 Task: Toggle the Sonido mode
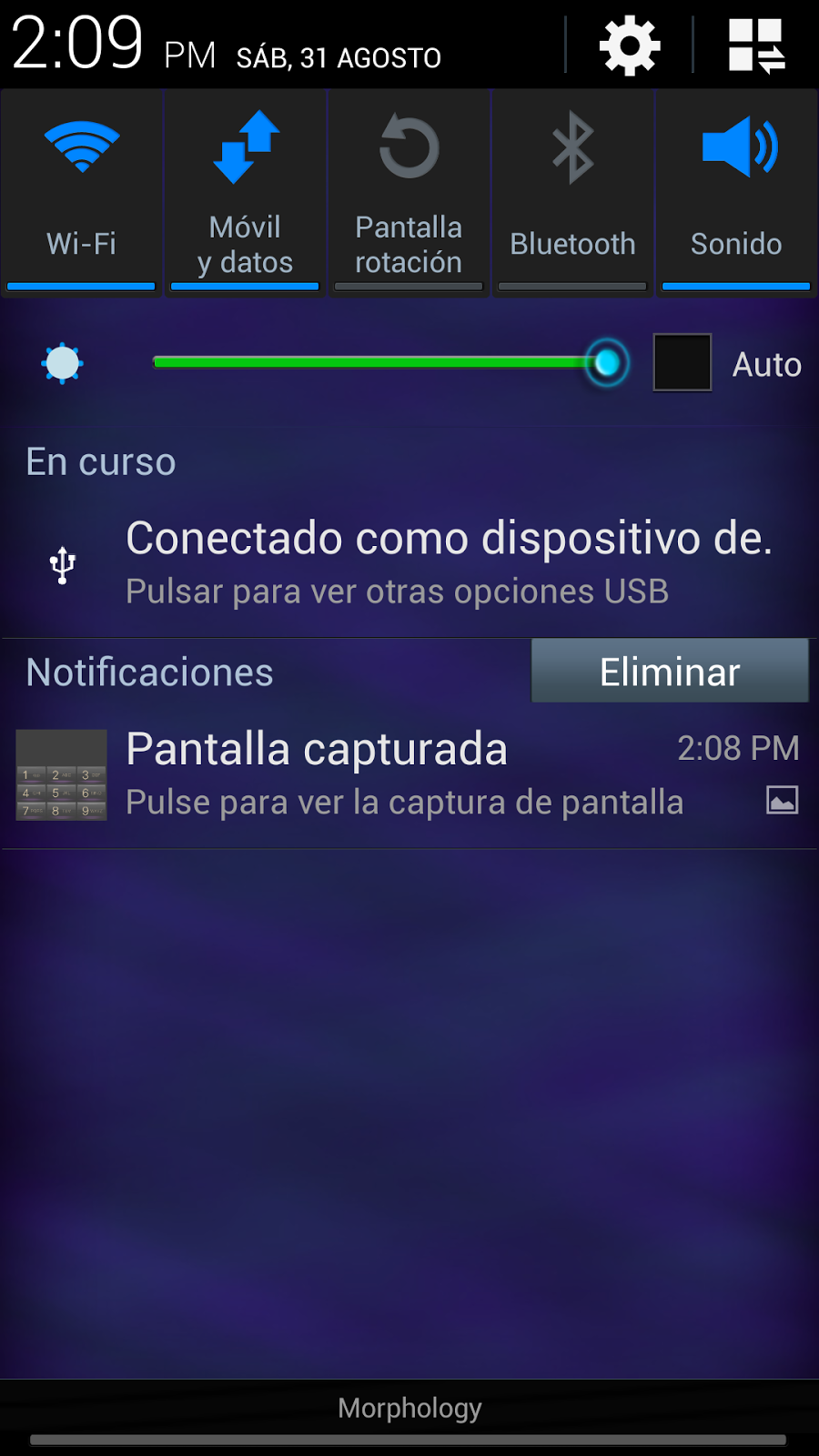coord(736,192)
